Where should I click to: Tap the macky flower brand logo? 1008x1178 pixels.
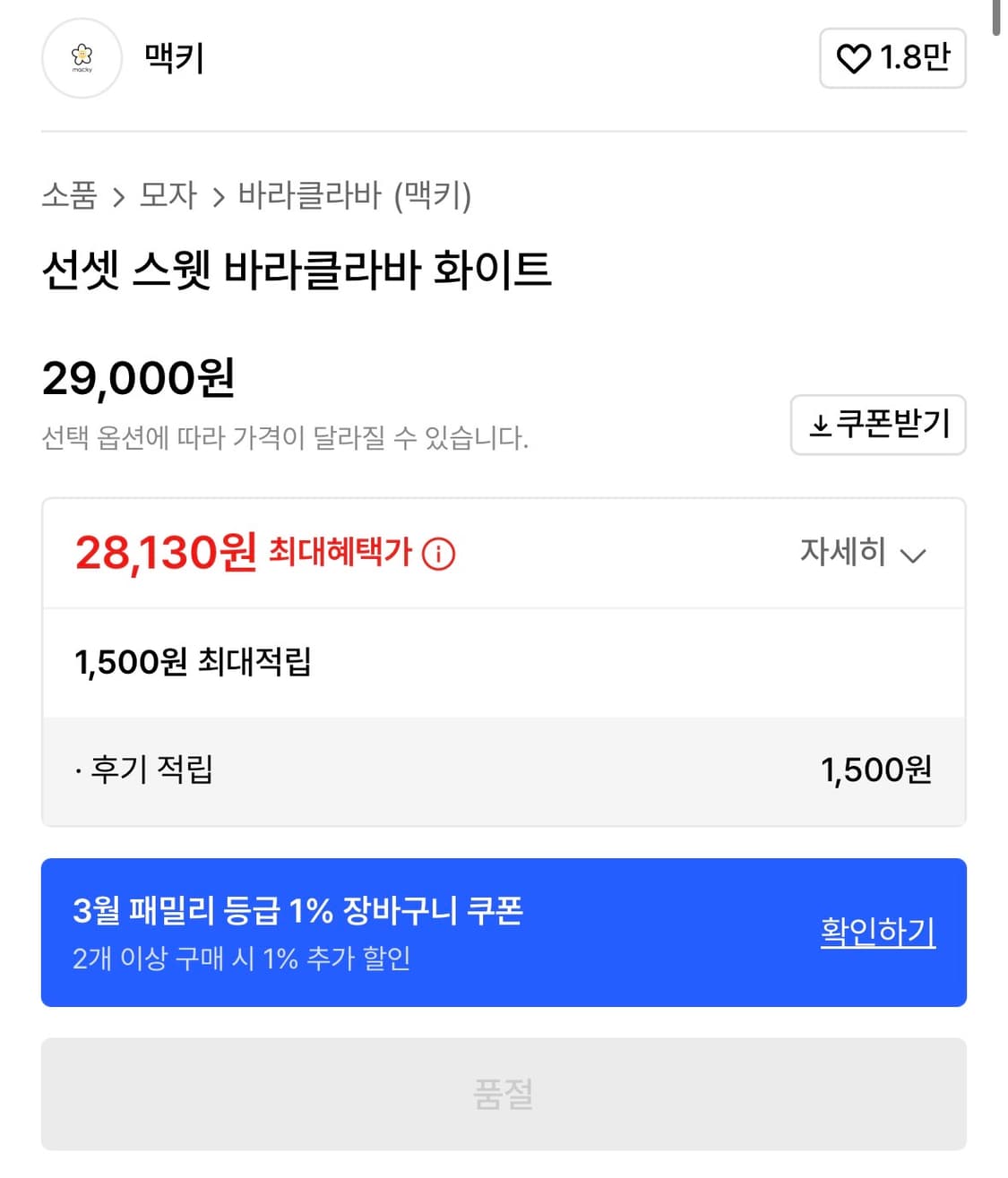(x=82, y=58)
